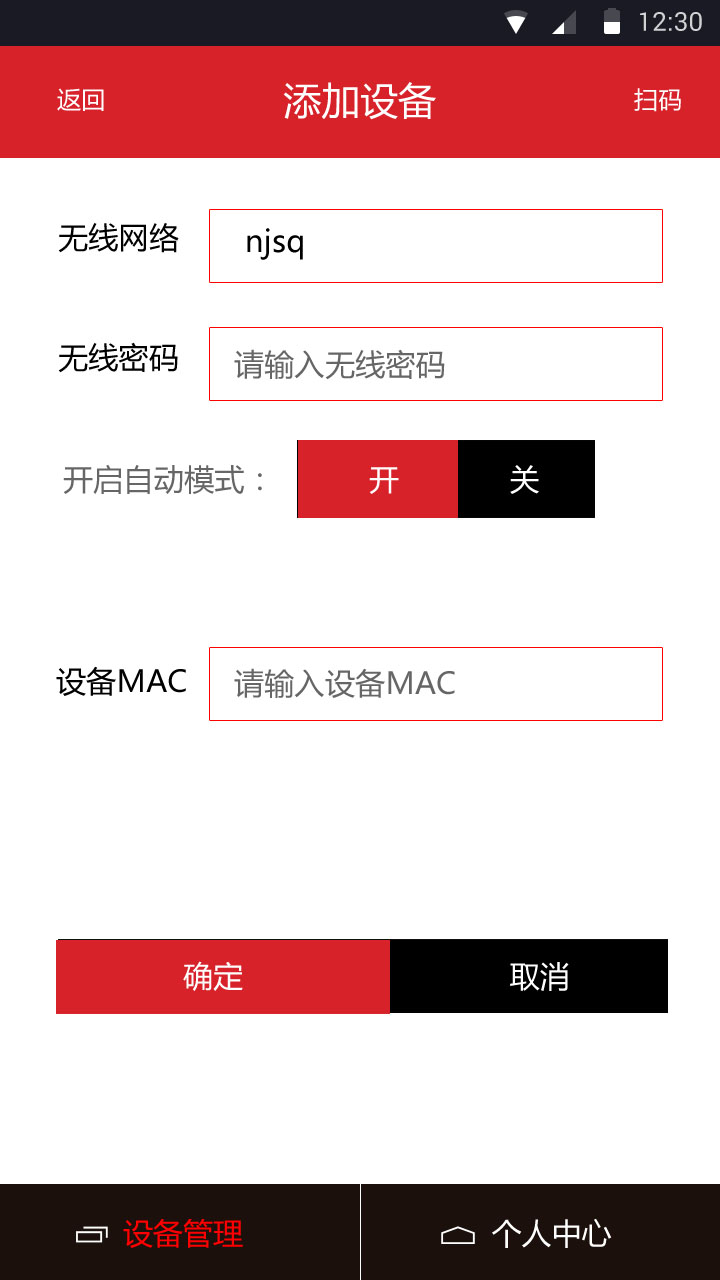The height and width of the screenshot is (1280, 720).
Task: Confirm with the 确定 button
Action: (x=223, y=977)
